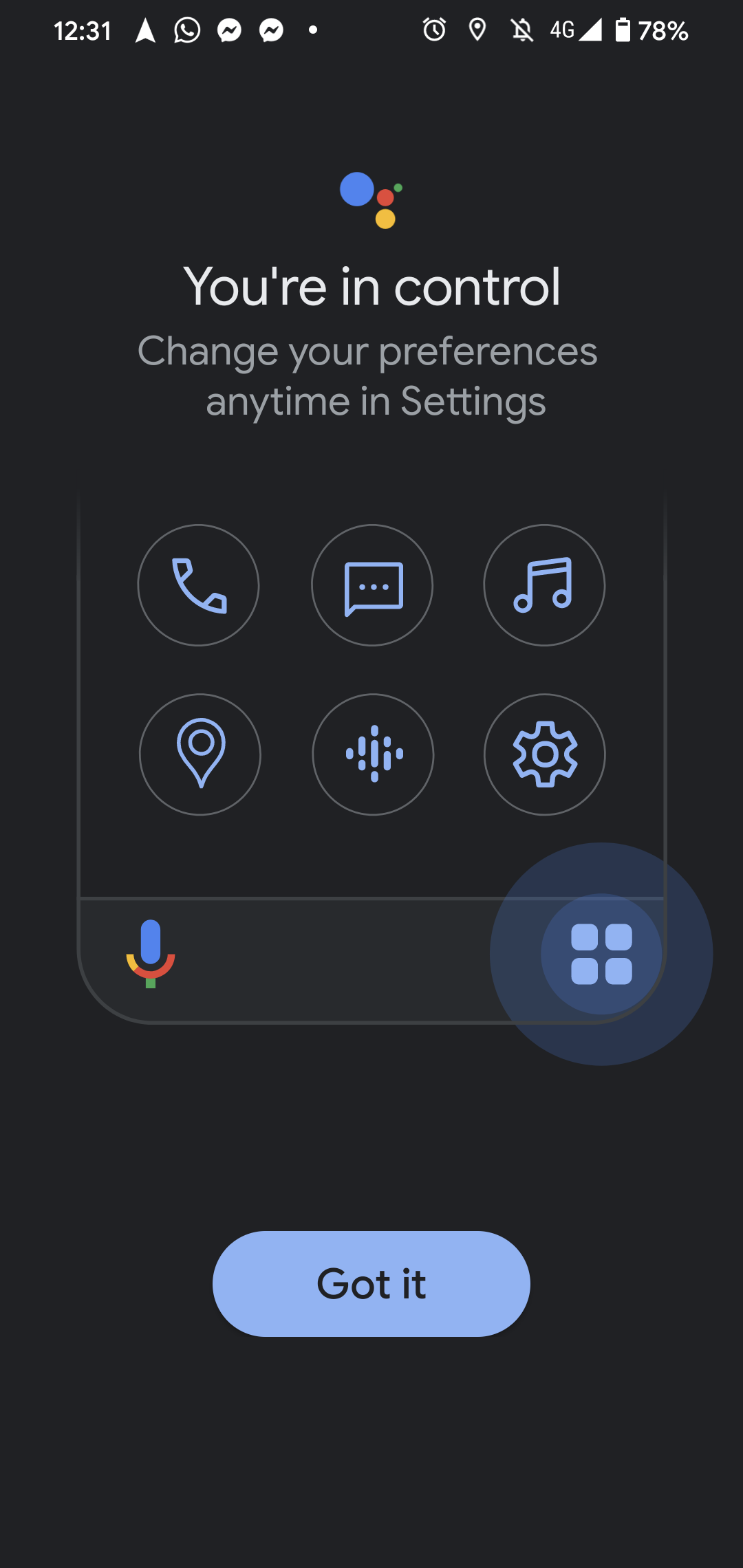Tap the WhatsApp status bar icon
Screen dimensions: 743x1568
tap(186, 29)
